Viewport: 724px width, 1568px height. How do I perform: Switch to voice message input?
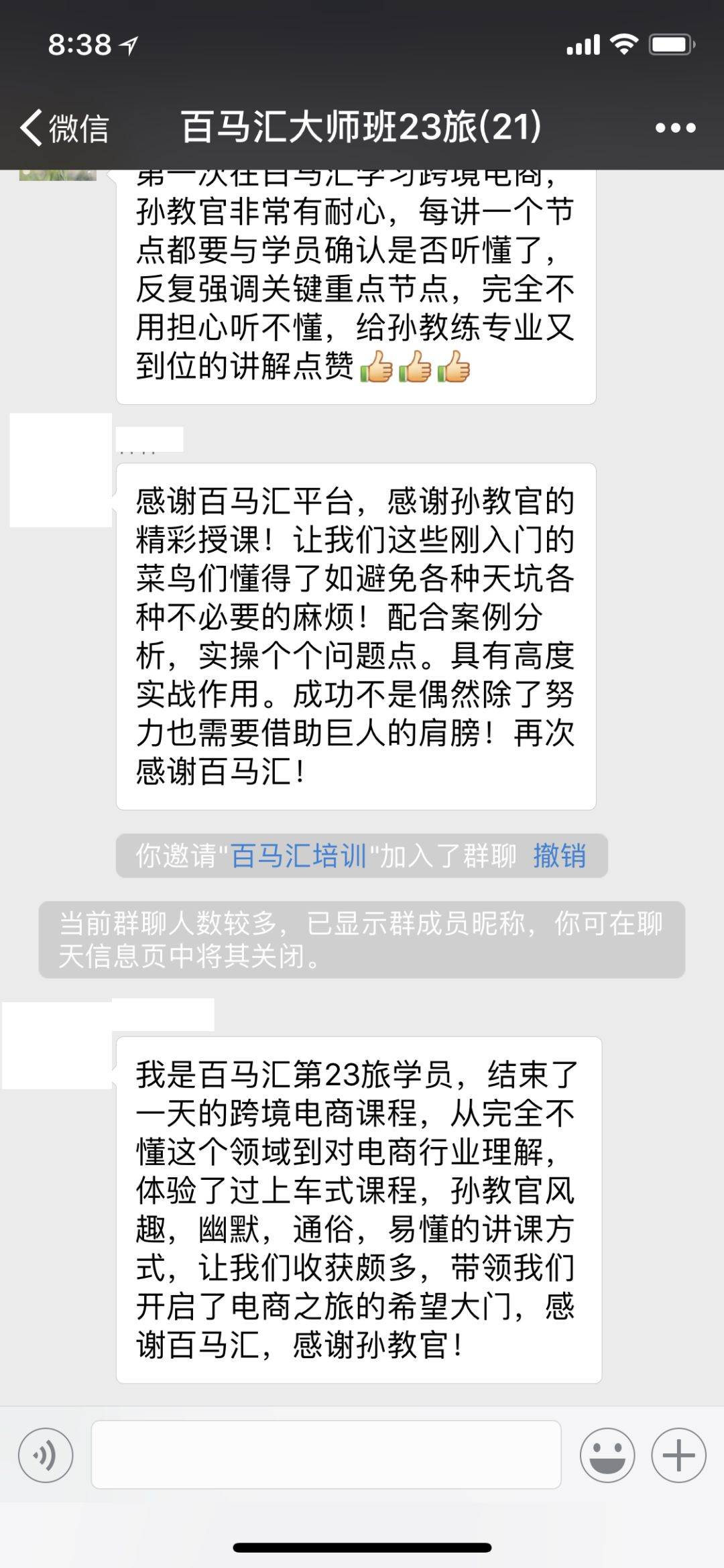pyautogui.click(x=46, y=1455)
